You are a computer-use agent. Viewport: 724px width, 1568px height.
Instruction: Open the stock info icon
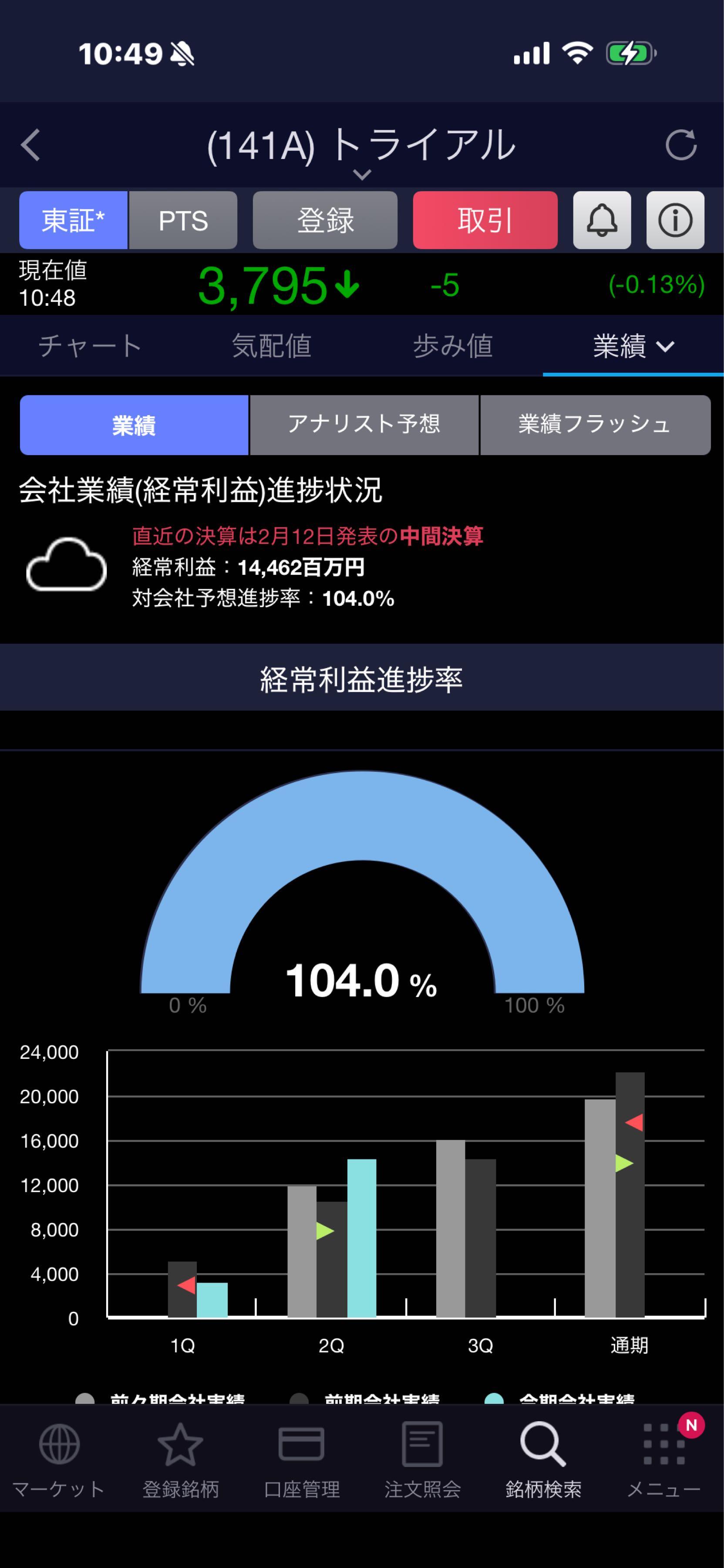(675, 220)
